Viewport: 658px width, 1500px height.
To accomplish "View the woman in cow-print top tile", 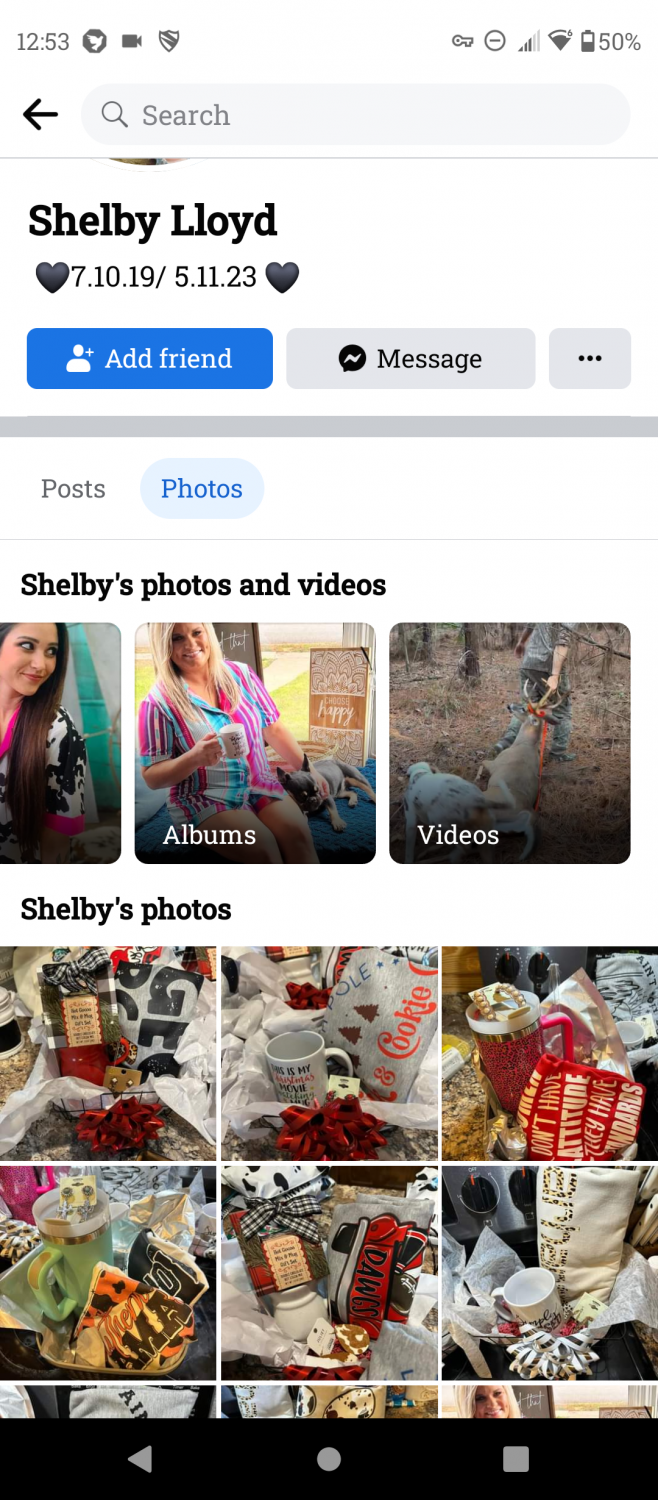I will (60, 743).
